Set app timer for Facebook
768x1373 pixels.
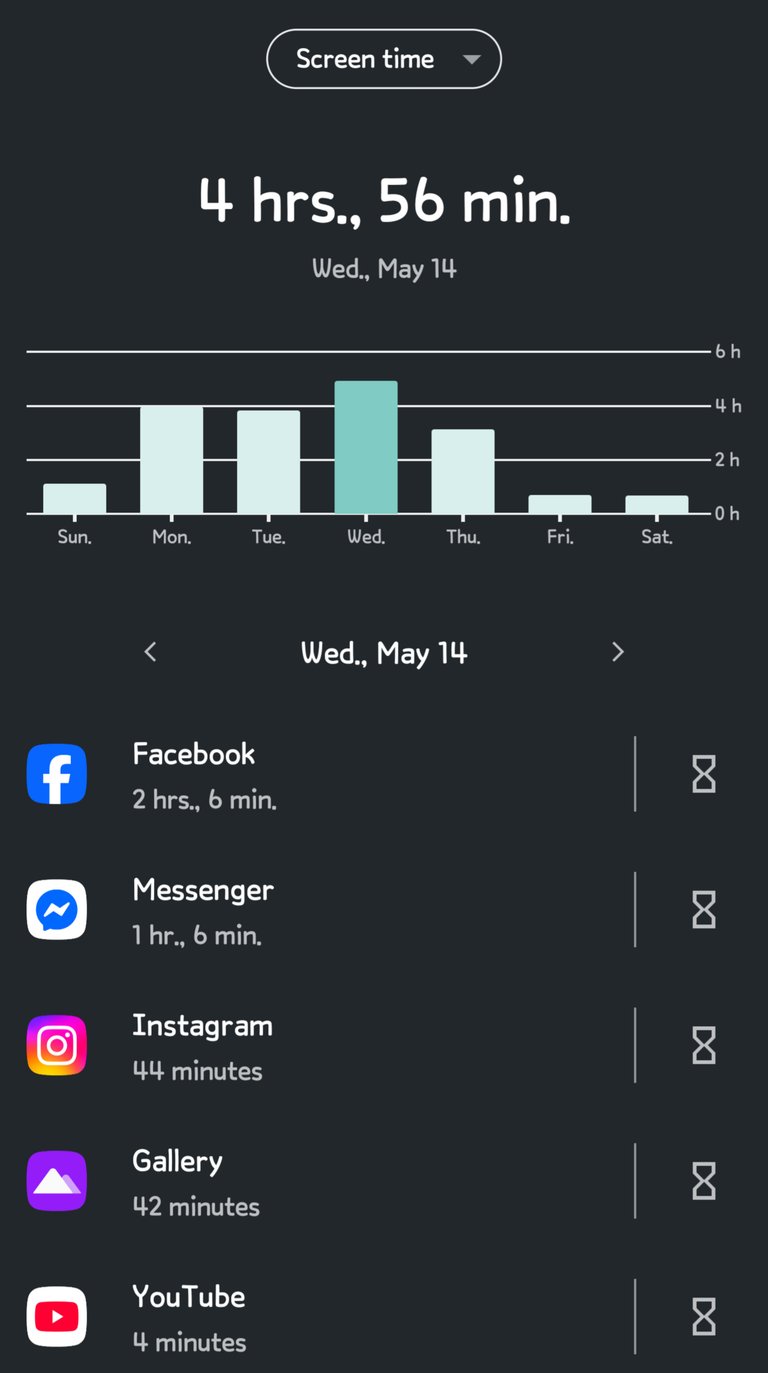point(704,774)
